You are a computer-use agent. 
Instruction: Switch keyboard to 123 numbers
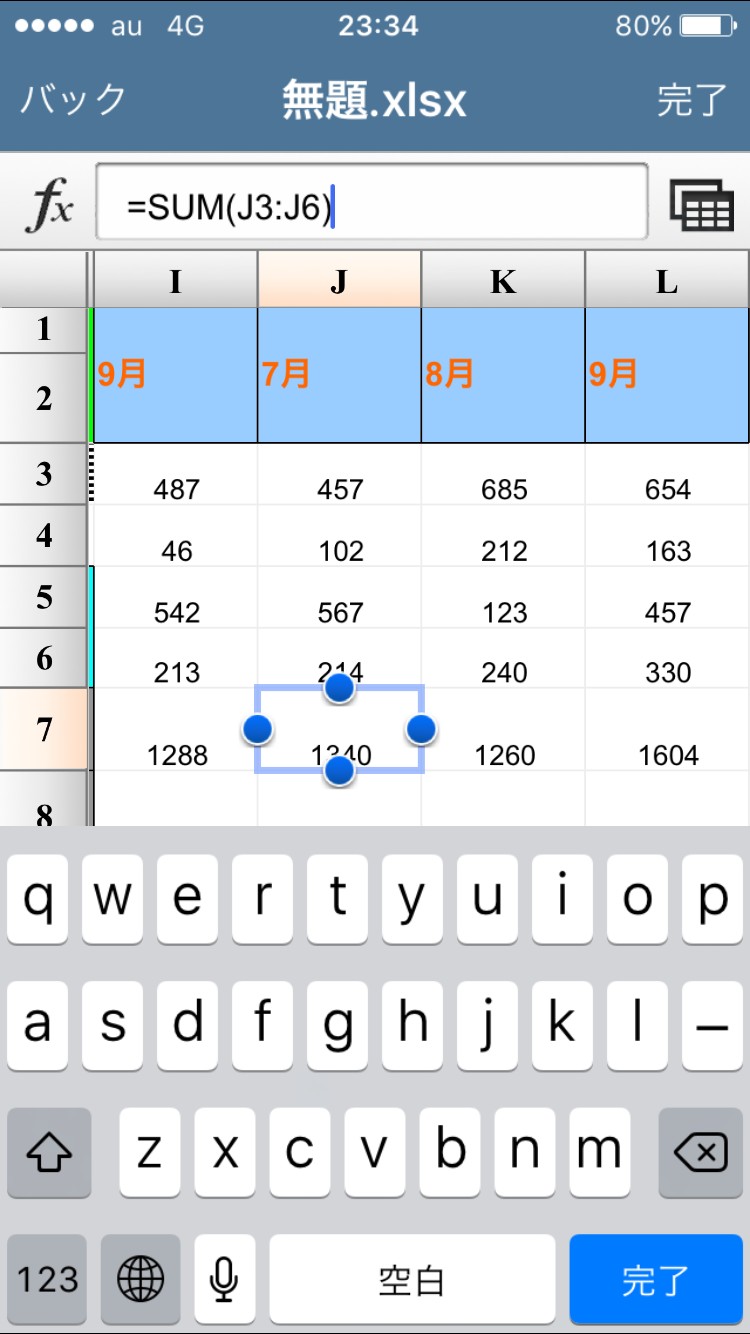coord(47,1279)
